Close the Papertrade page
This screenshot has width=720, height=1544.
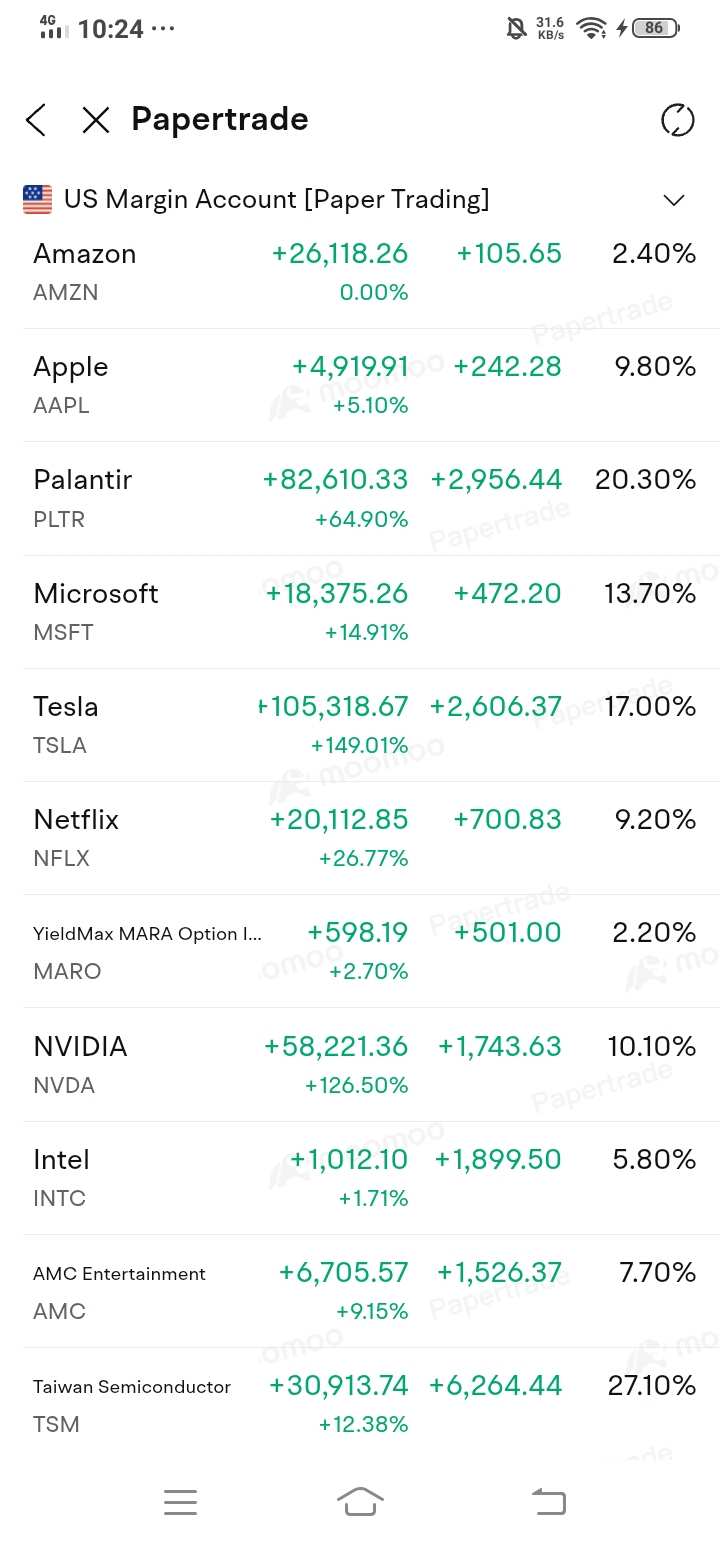click(x=96, y=121)
